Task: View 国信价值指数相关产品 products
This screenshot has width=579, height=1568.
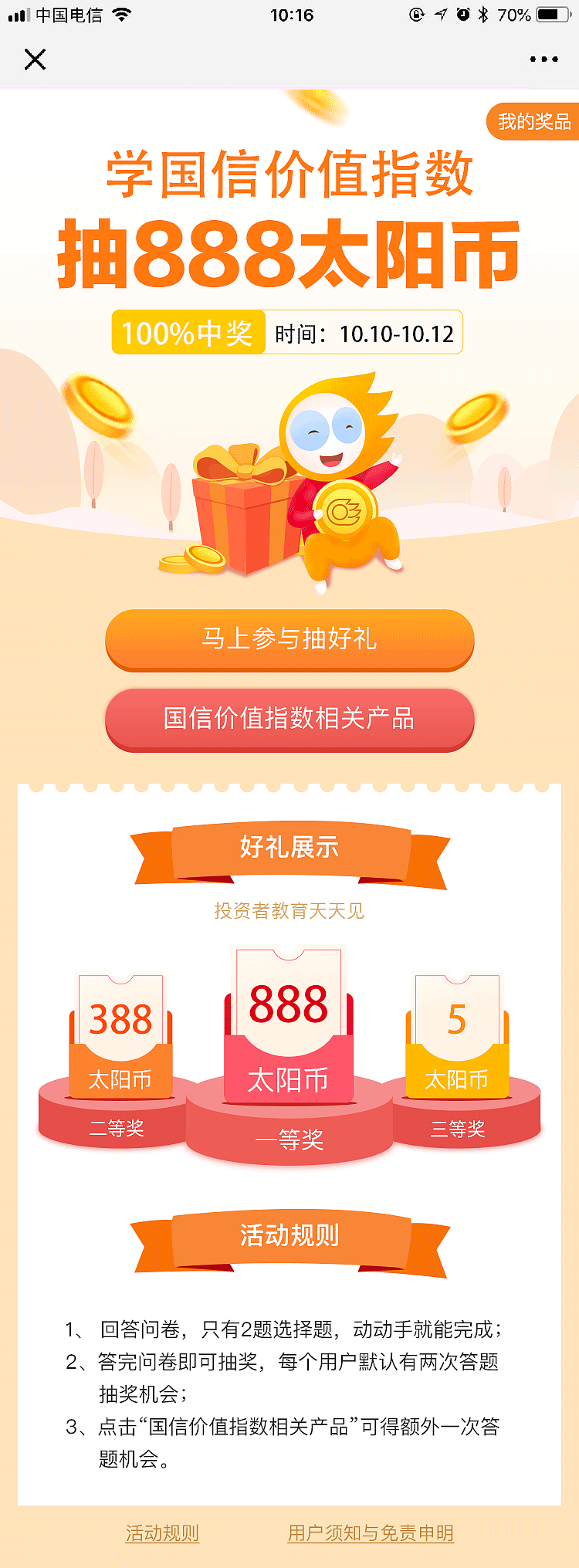Action: [x=289, y=720]
